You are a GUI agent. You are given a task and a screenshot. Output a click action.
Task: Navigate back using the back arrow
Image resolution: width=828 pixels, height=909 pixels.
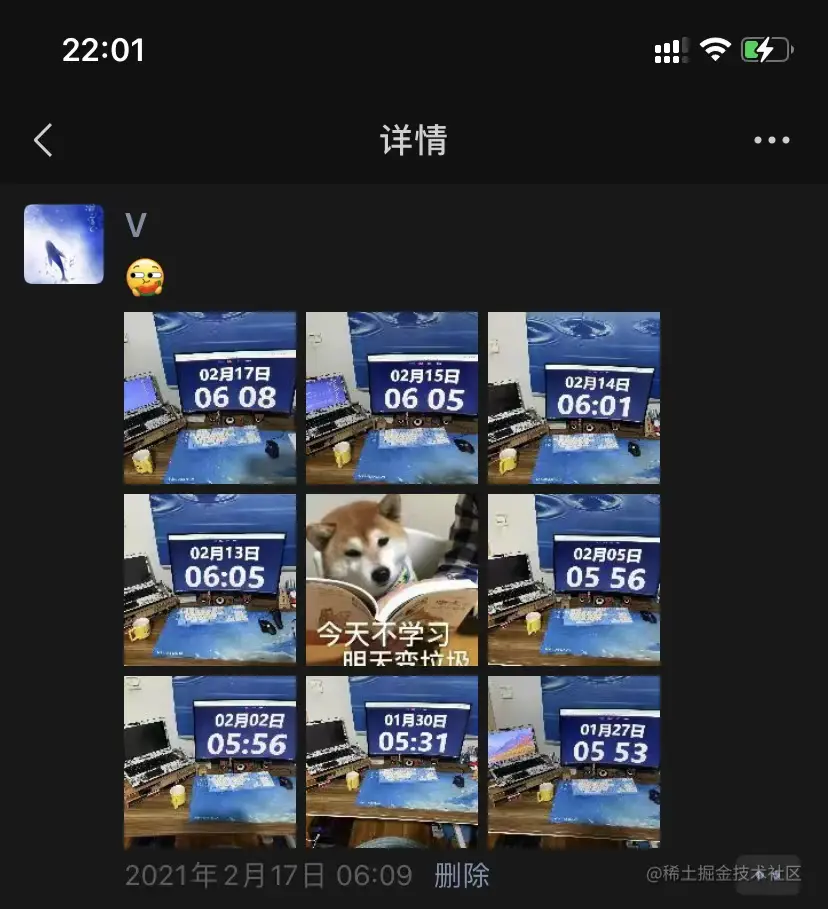(x=42, y=140)
